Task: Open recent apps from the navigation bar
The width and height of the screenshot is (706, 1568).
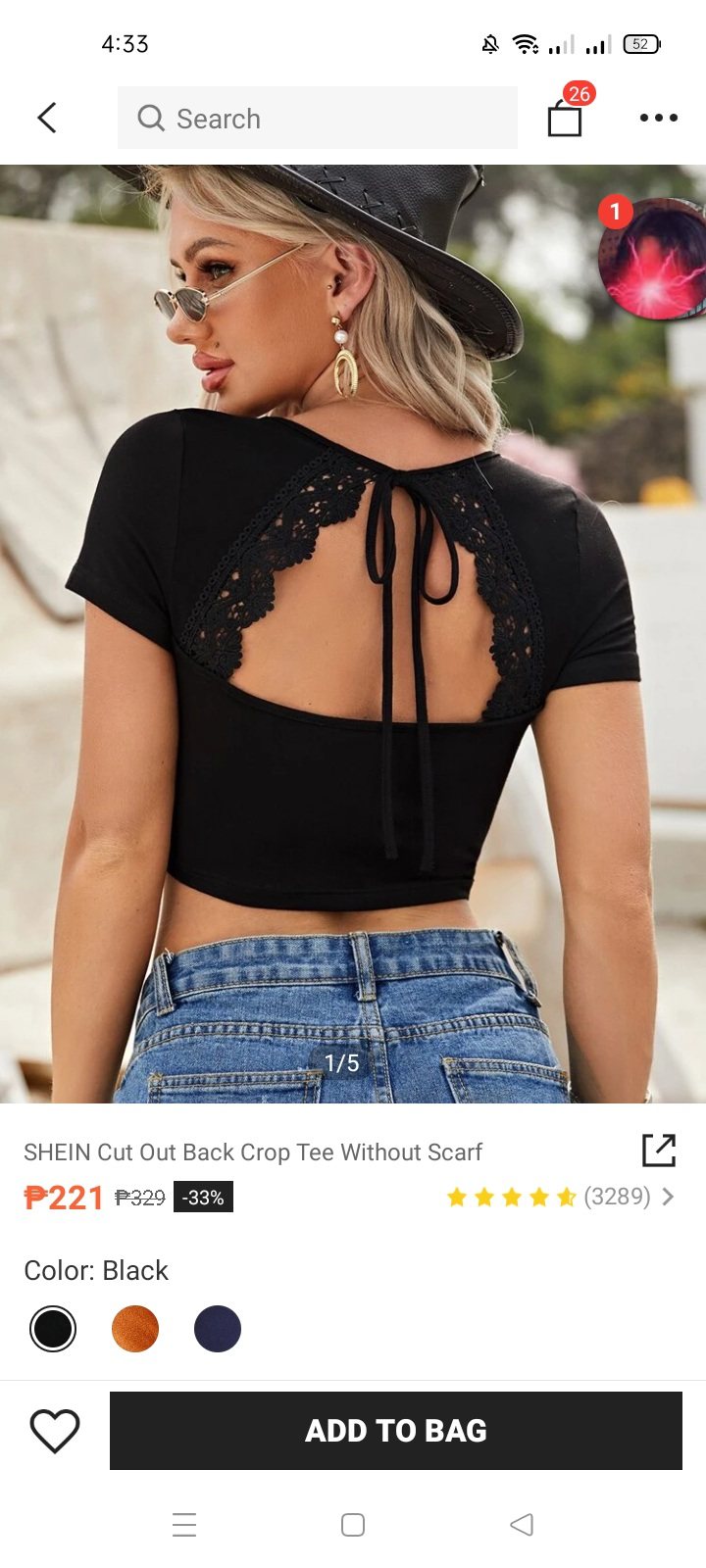Action: [x=184, y=1525]
